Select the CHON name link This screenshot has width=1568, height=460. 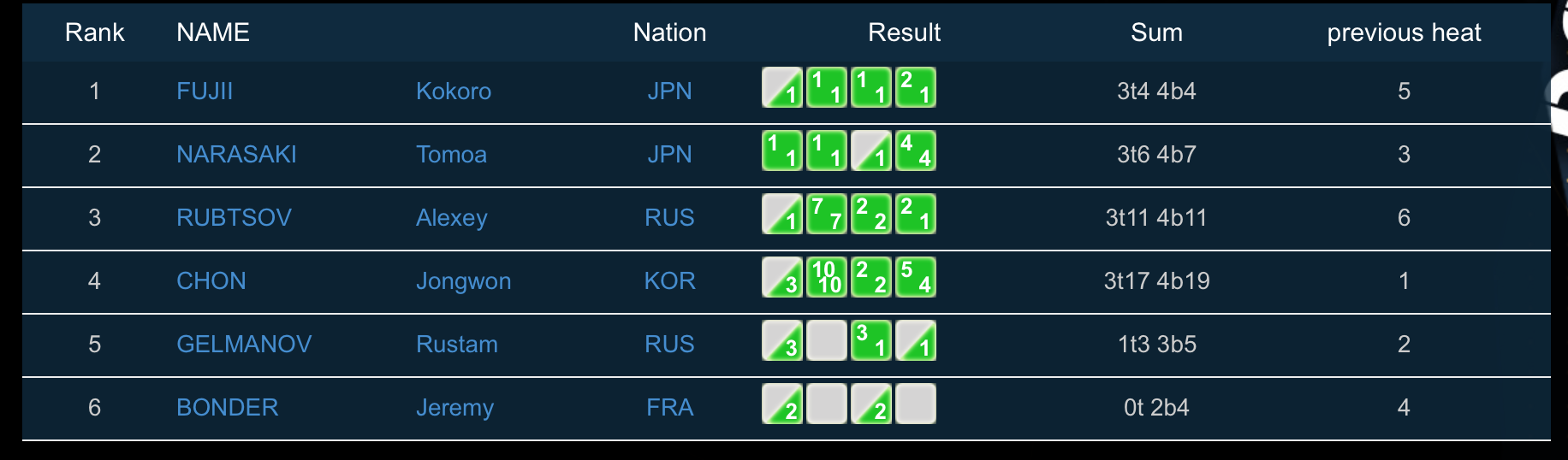(x=211, y=280)
